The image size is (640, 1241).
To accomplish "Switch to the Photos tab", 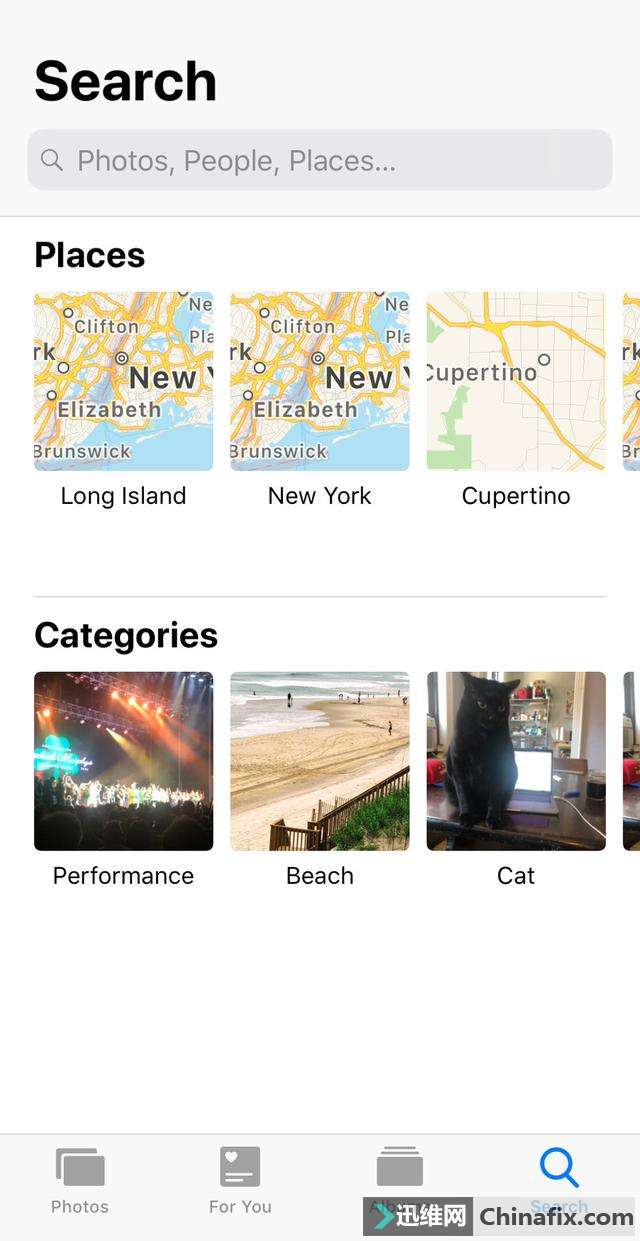I will (80, 1180).
